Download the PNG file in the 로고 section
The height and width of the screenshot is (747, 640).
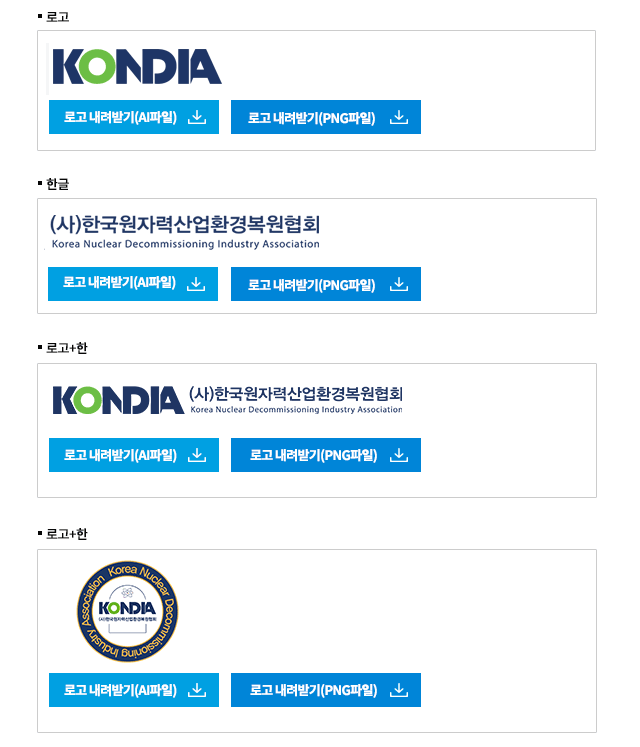click(x=325, y=117)
